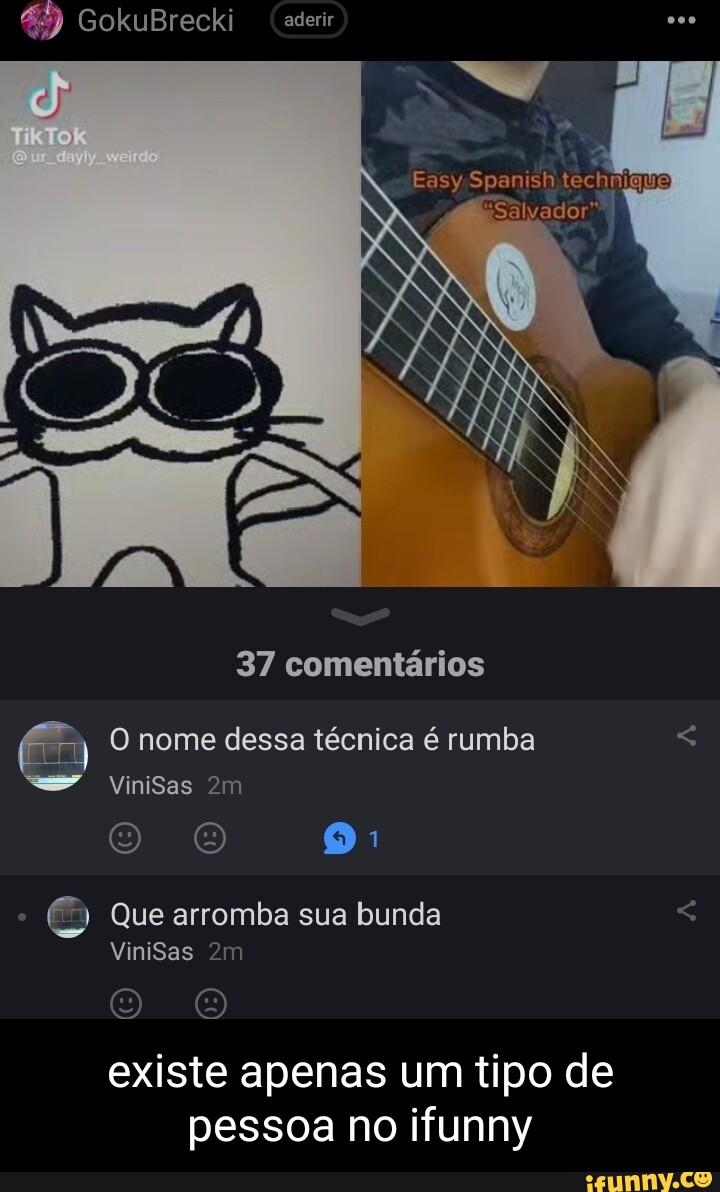Share the reply 'Que arromba sua bunda'

tap(687, 910)
